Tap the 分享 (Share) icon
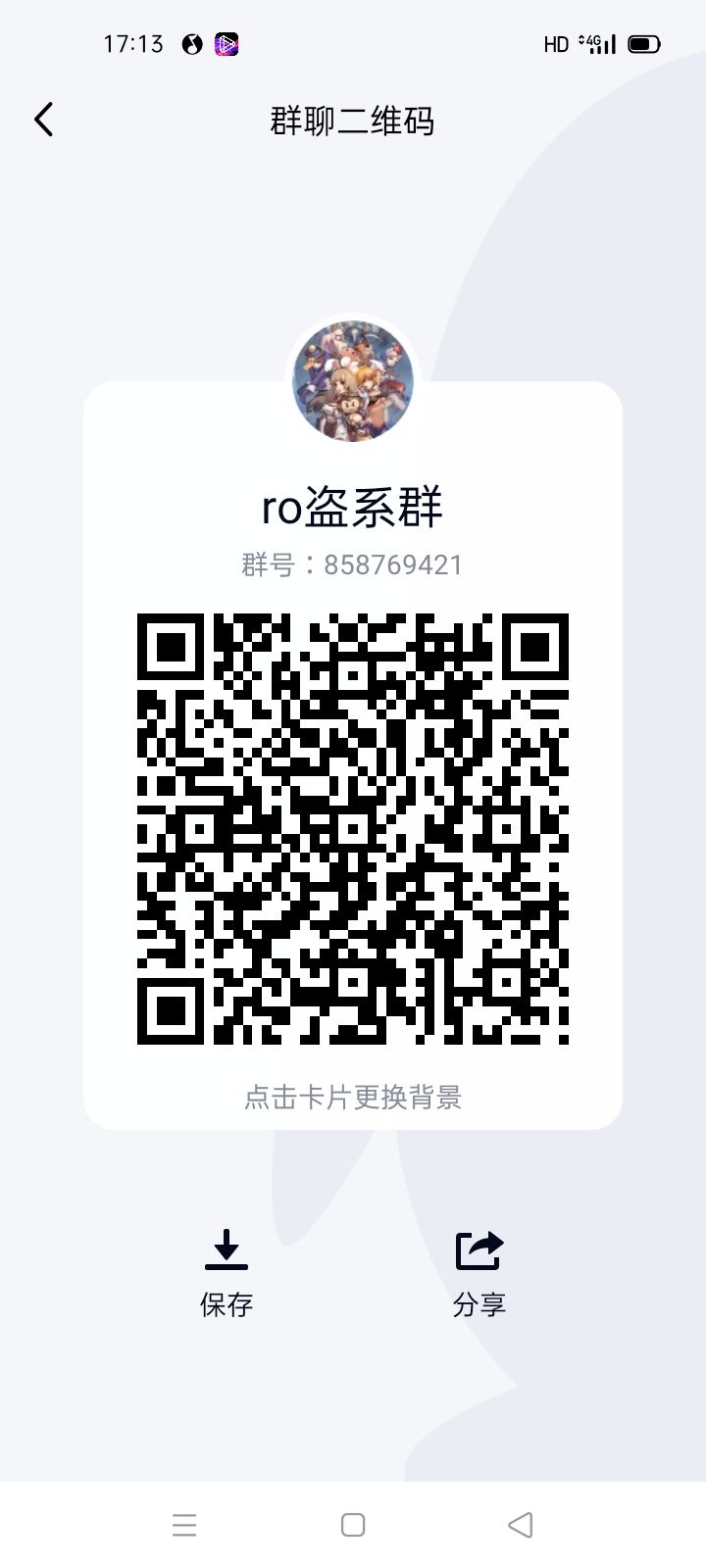Image resolution: width=706 pixels, height=1568 pixels. (479, 1249)
